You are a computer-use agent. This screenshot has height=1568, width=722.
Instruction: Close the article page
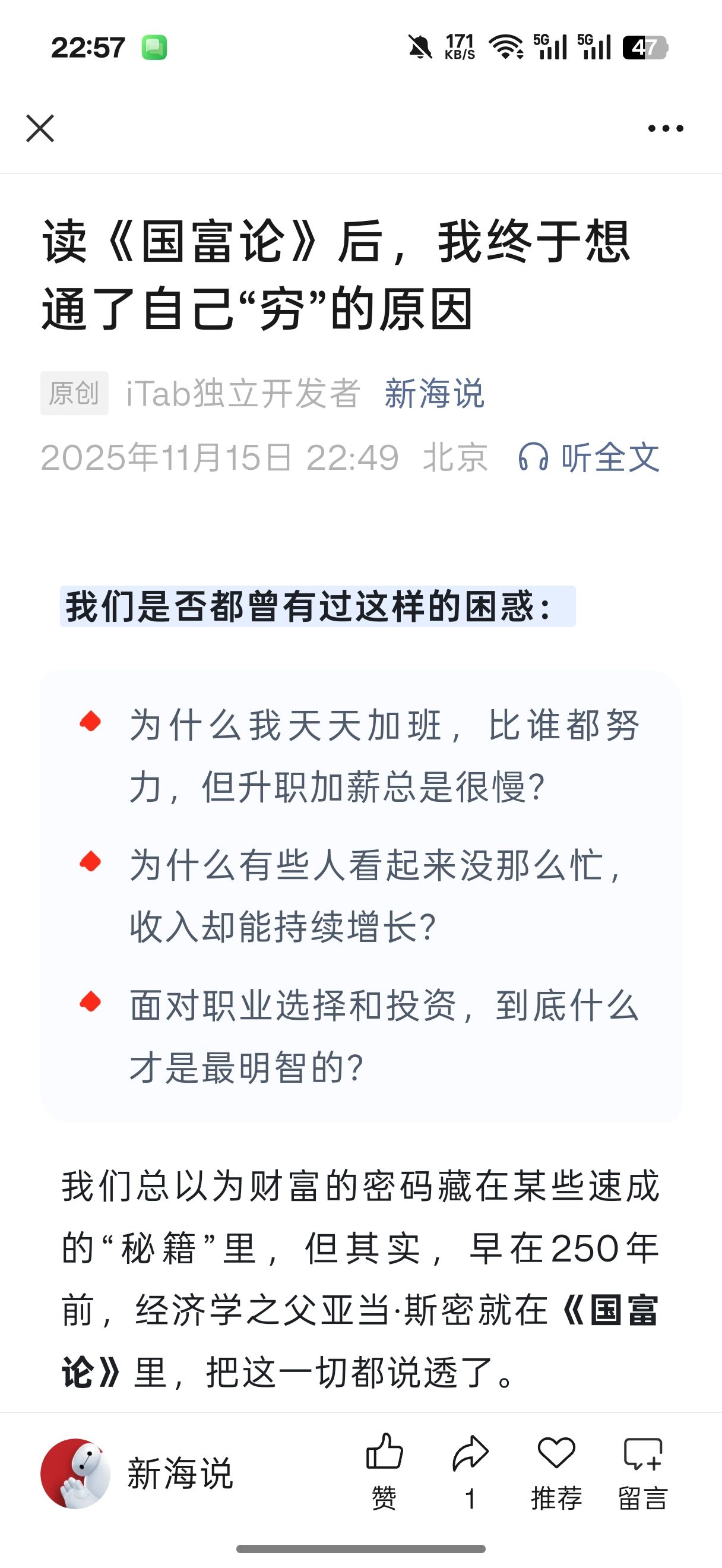(x=40, y=128)
